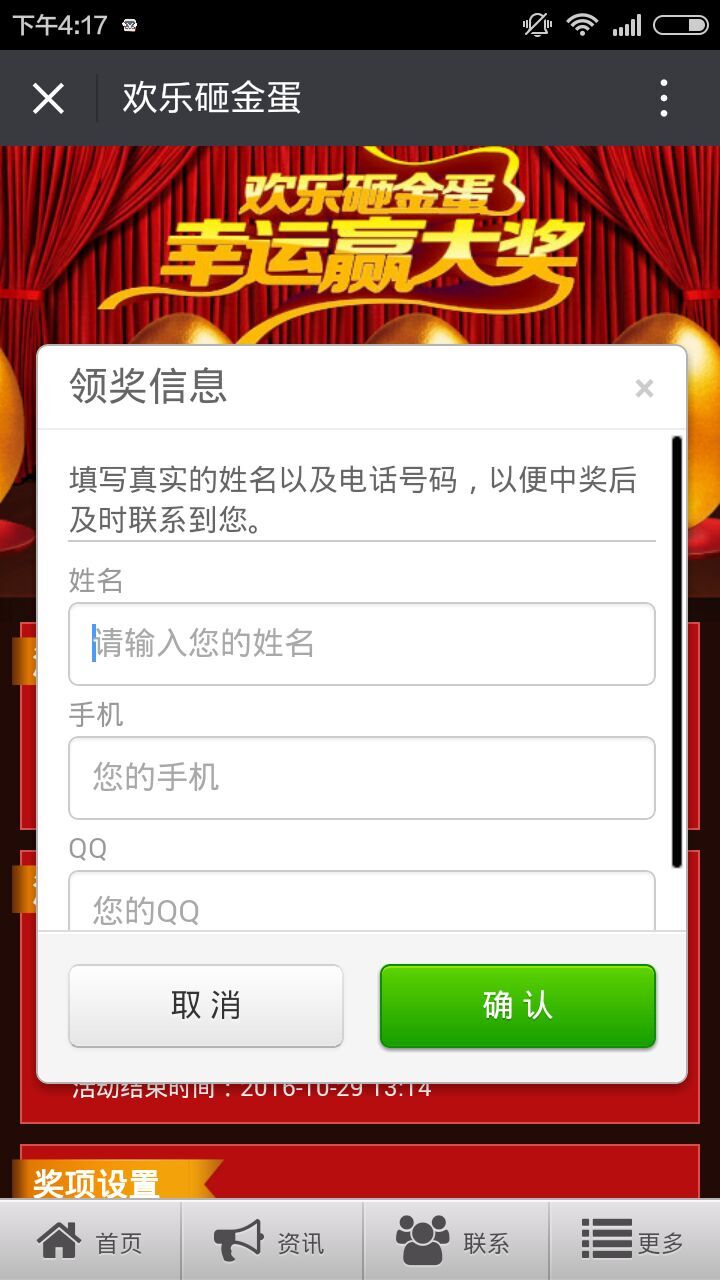Cancel with the 取消 button
This screenshot has height=1280, width=720.
point(205,1005)
